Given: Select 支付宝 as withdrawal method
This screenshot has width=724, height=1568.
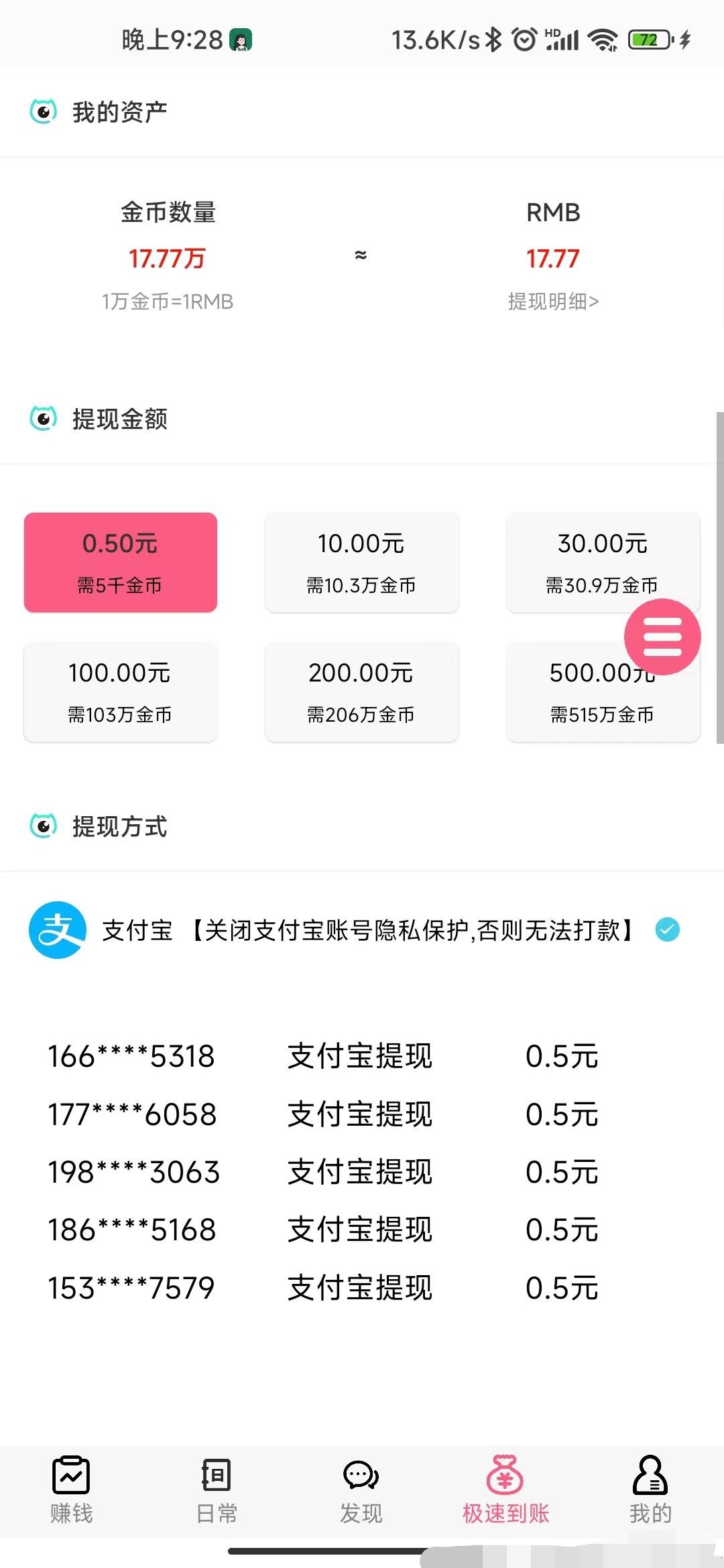Looking at the screenshot, I should tap(354, 930).
